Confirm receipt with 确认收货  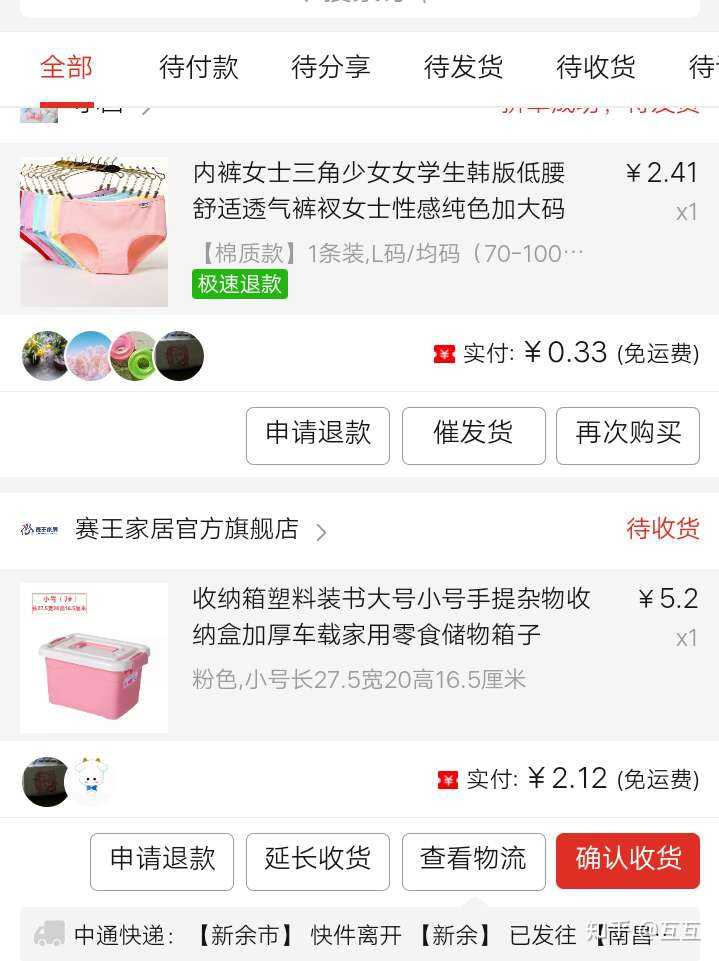point(628,861)
